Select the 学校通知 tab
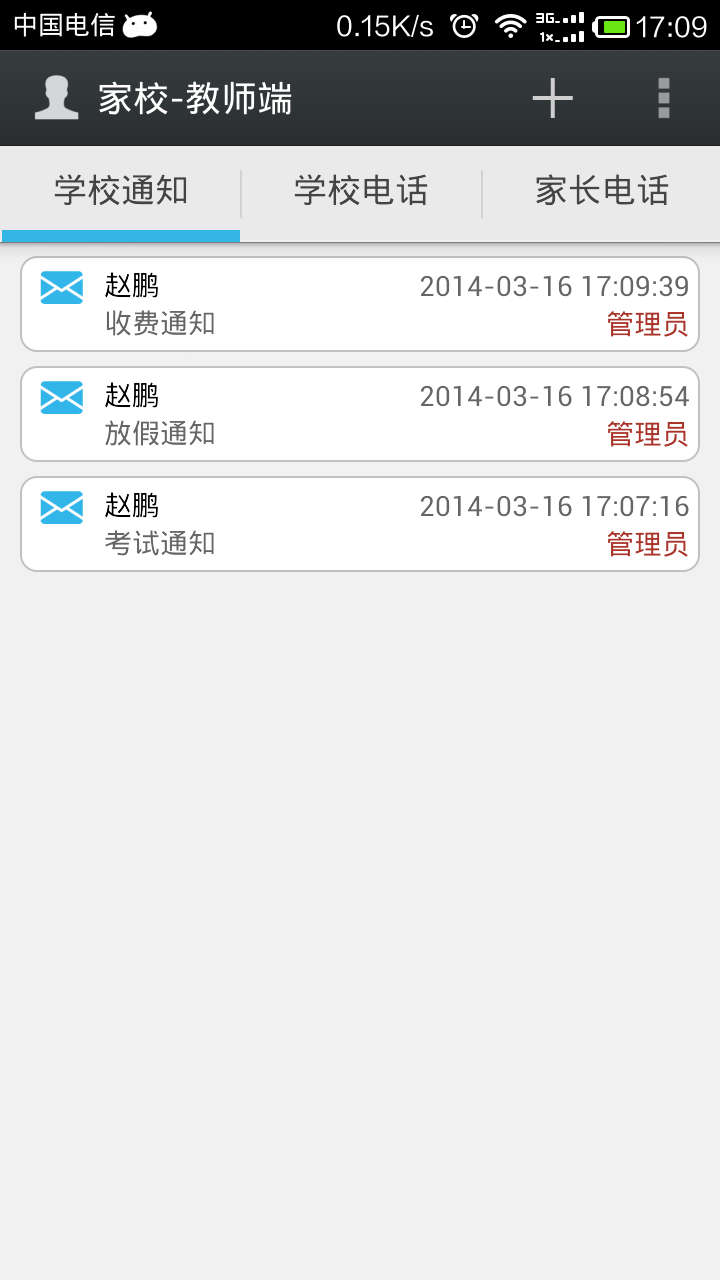Viewport: 720px width, 1280px height. tap(120, 191)
